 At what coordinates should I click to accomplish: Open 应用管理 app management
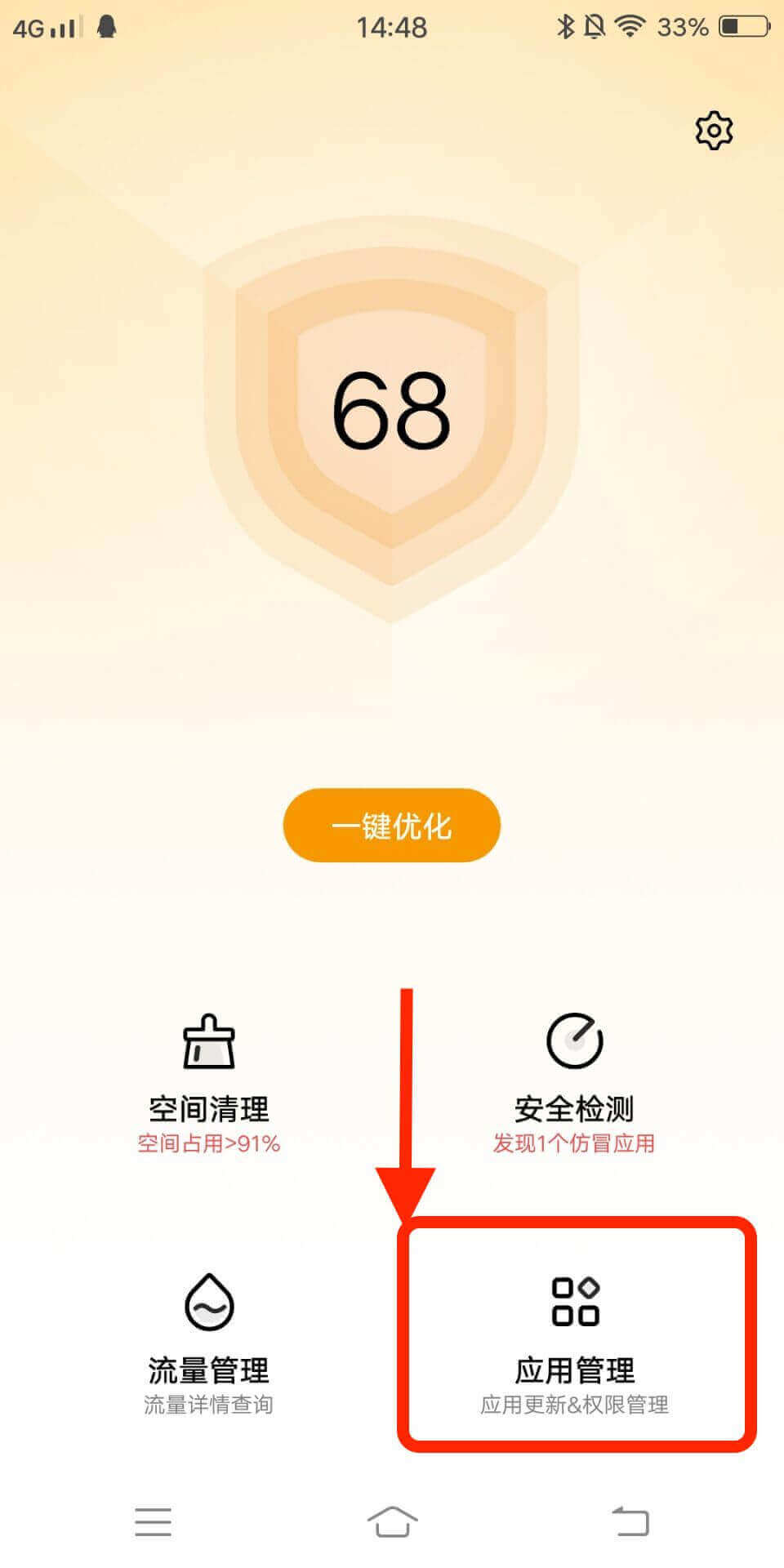pos(576,1339)
